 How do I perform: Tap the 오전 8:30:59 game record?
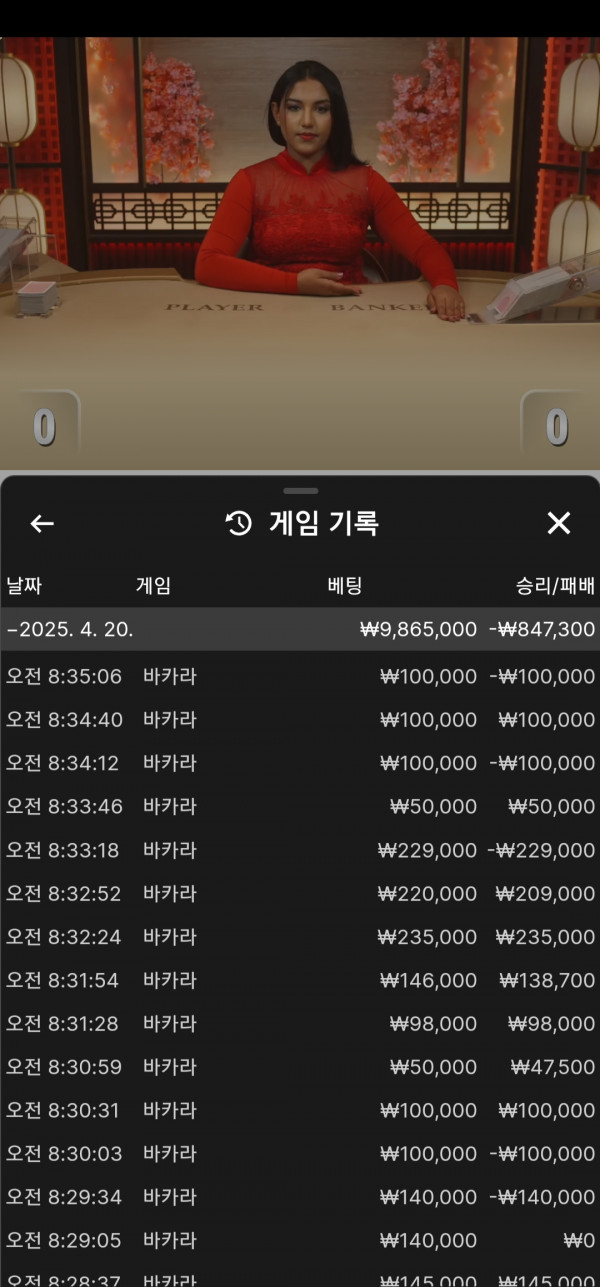coord(300,1067)
